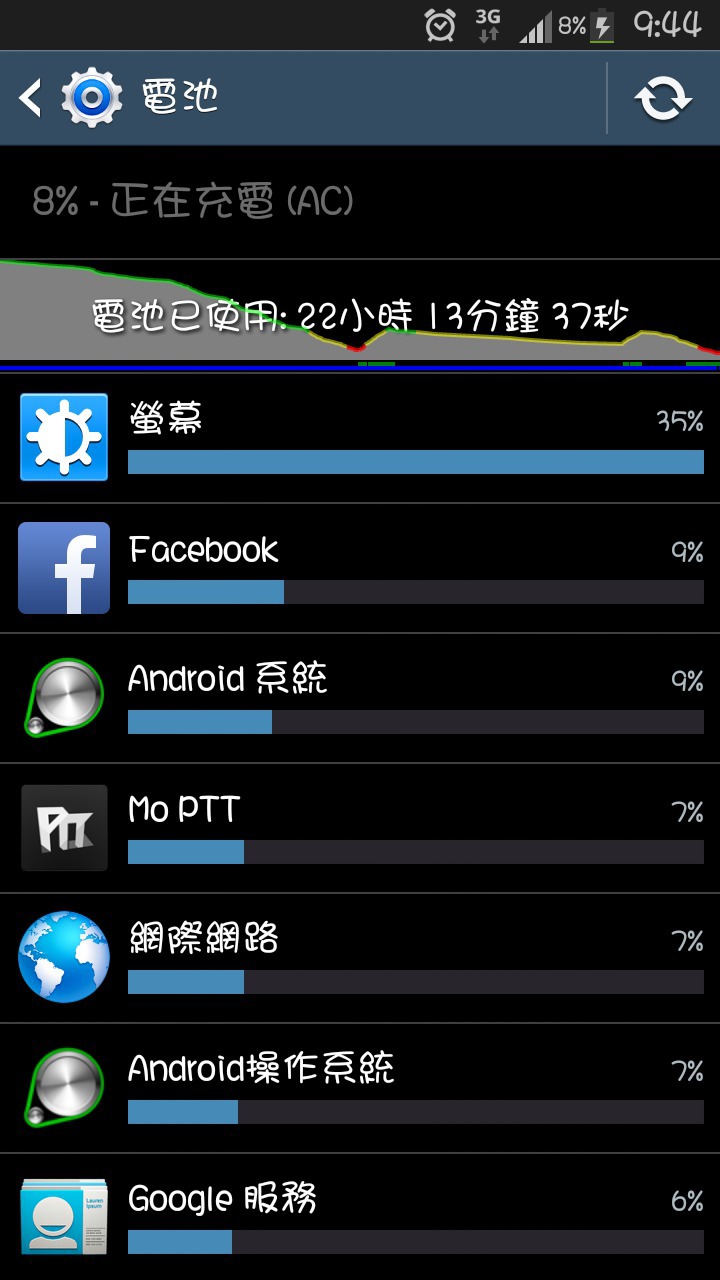View Mo PTT battery usage
Screen dimensions: 720x1280
click(x=360, y=828)
